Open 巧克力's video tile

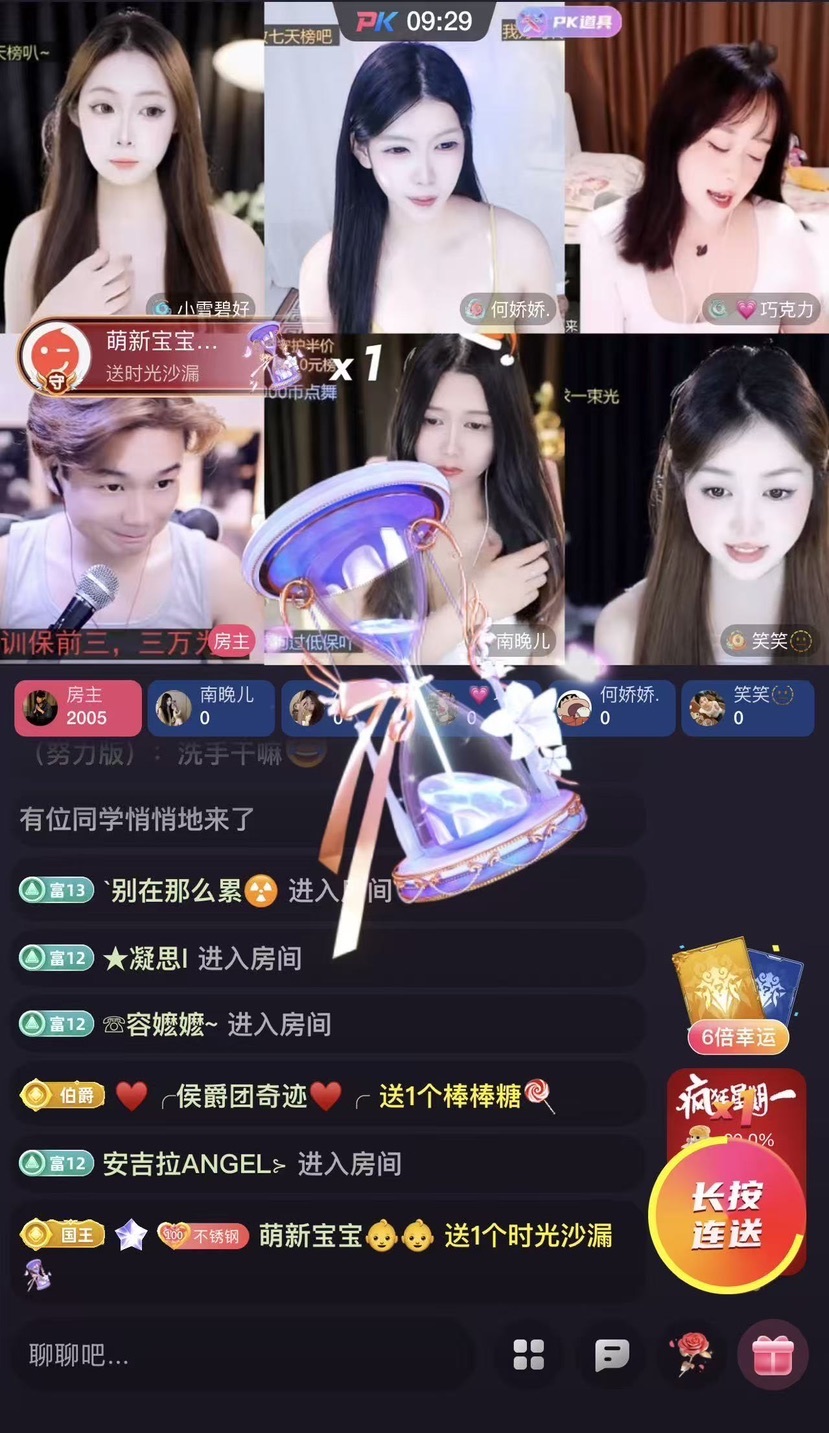697,165
